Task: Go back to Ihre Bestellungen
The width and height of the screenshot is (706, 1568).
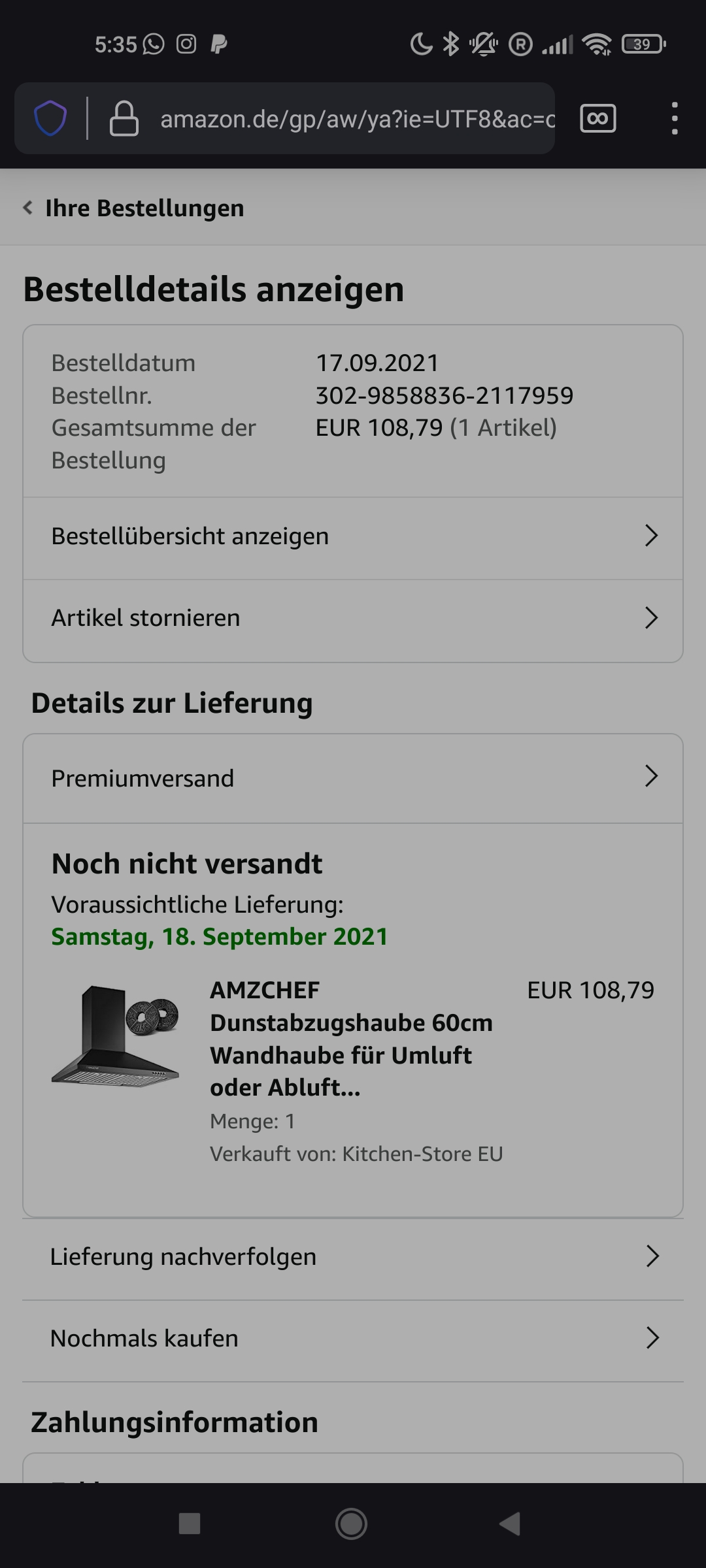Action: point(134,208)
